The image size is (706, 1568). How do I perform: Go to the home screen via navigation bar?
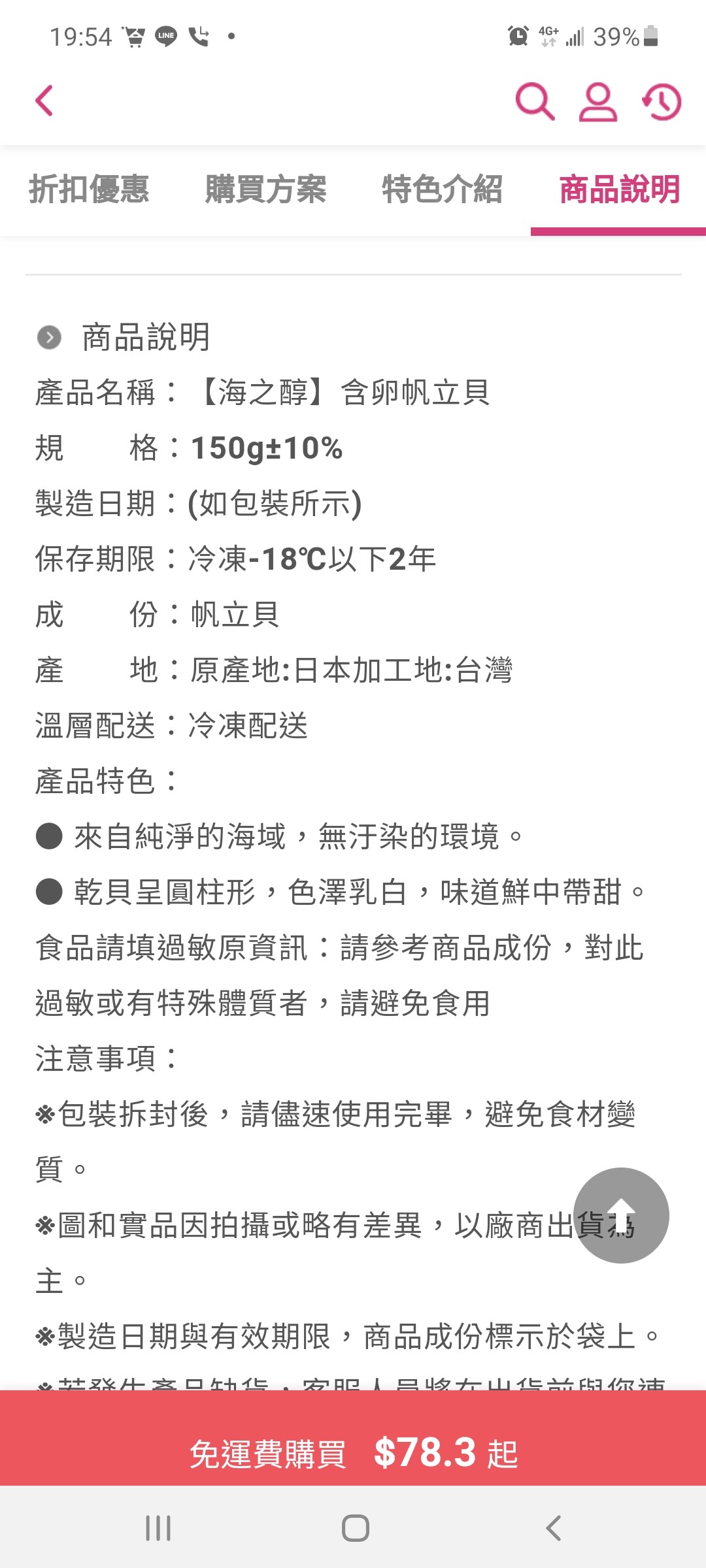point(356,1528)
